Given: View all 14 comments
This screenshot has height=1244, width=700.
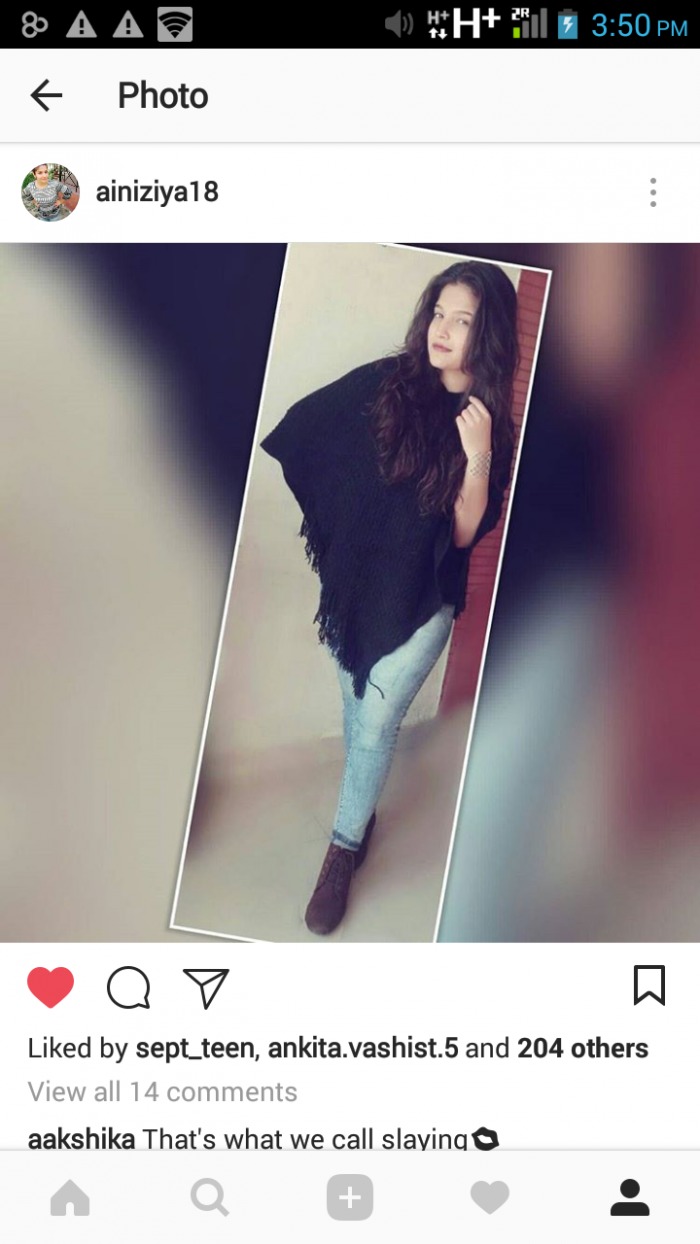Looking at the screenshot, I should point(162,1091).
